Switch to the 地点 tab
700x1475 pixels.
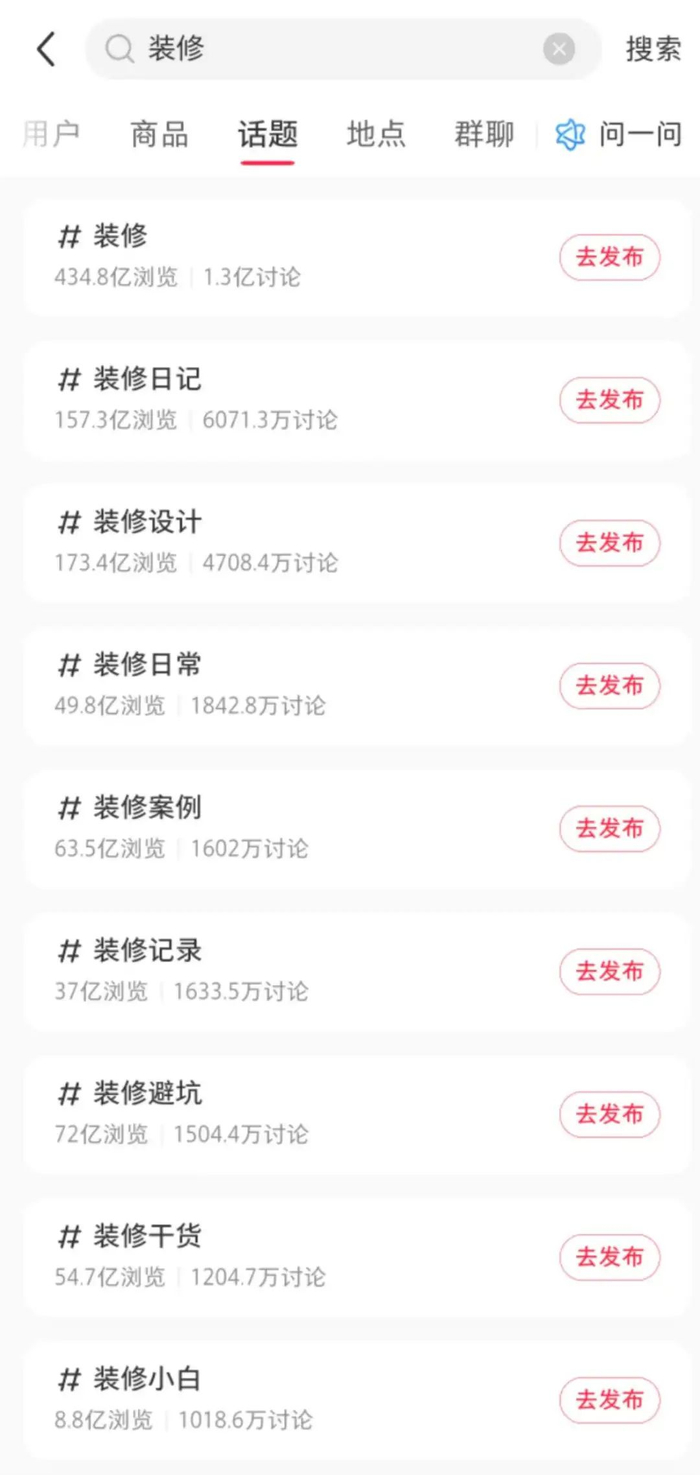(376, 134)
